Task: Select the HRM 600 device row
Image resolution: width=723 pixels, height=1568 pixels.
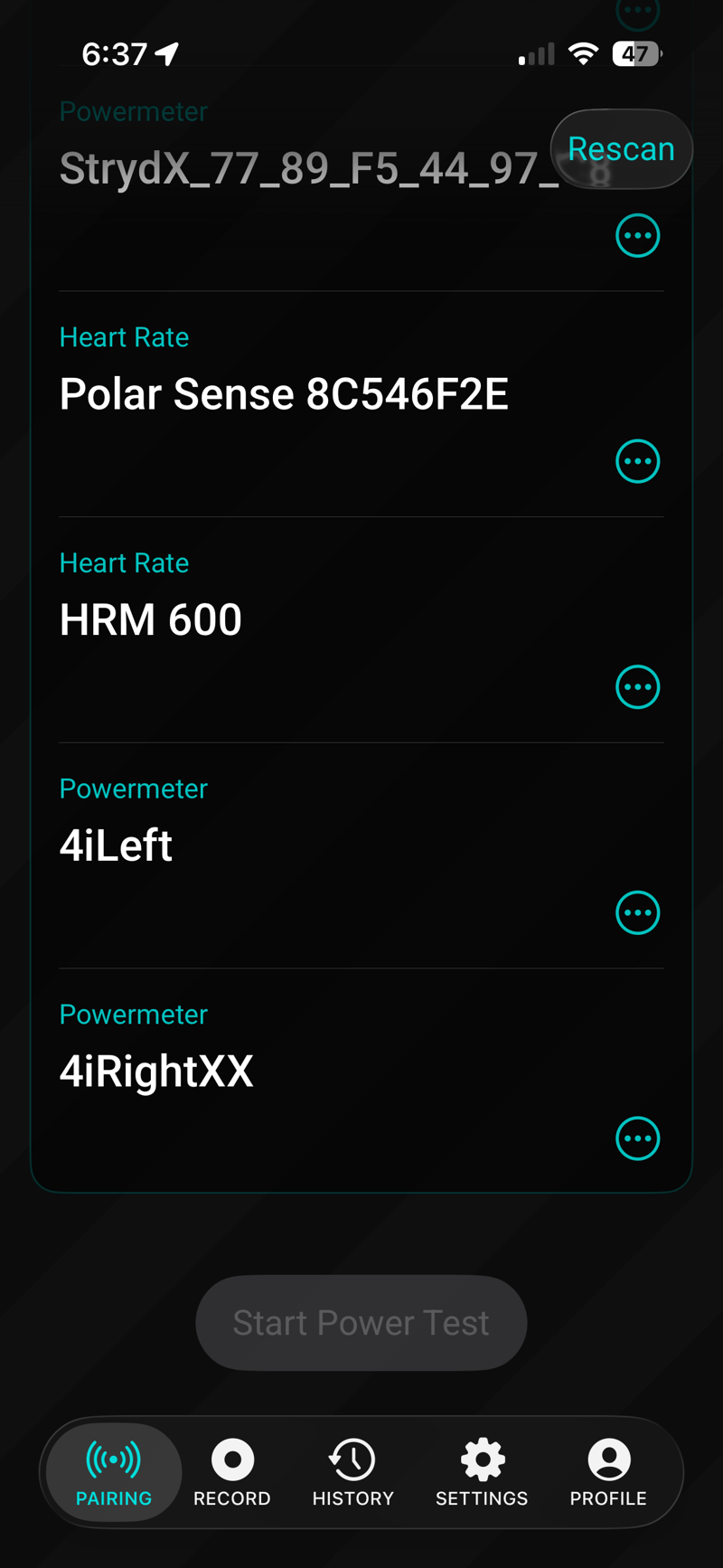Action: 151,619
